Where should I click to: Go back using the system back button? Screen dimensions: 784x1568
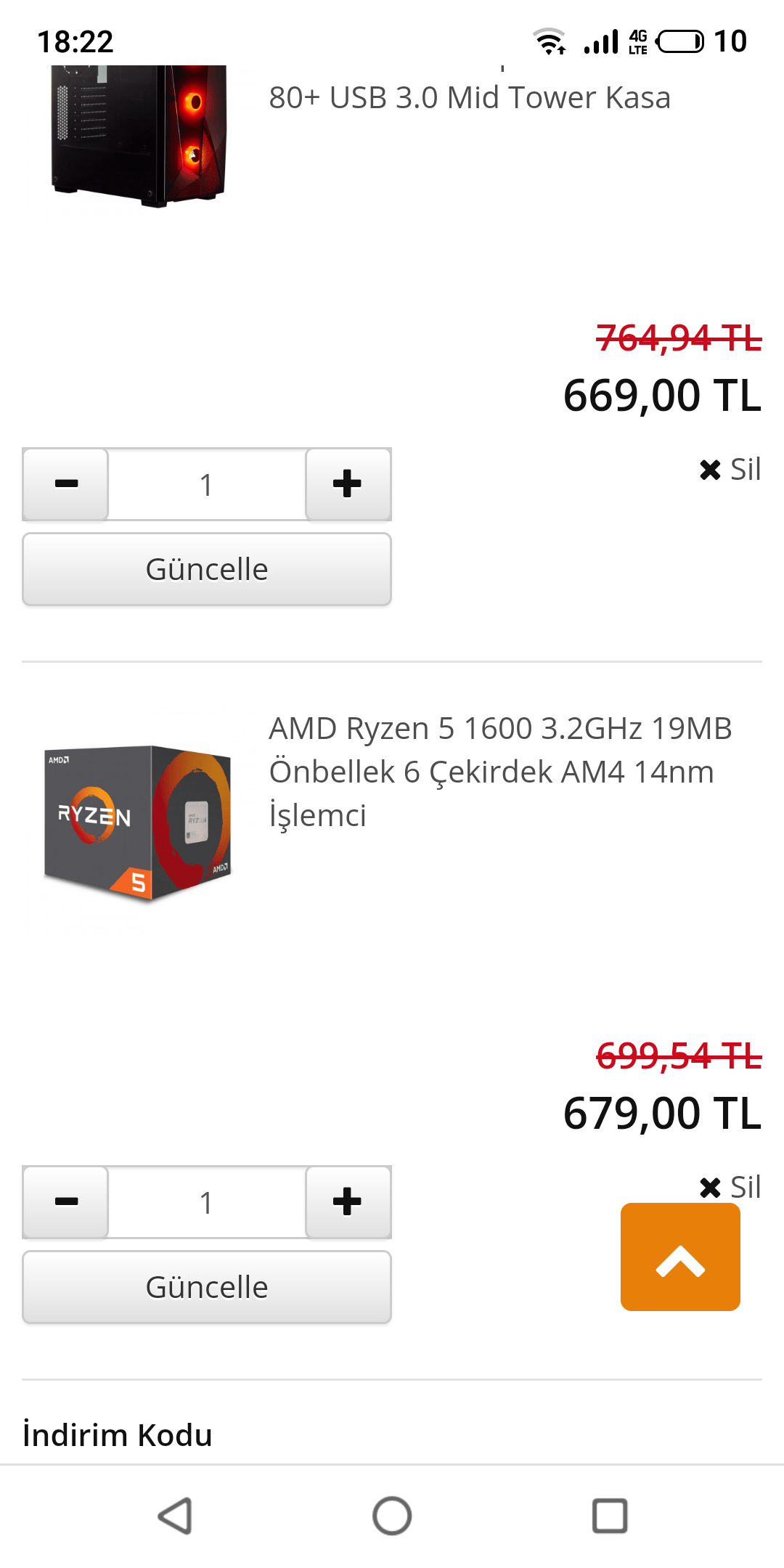pos(174,1516)
